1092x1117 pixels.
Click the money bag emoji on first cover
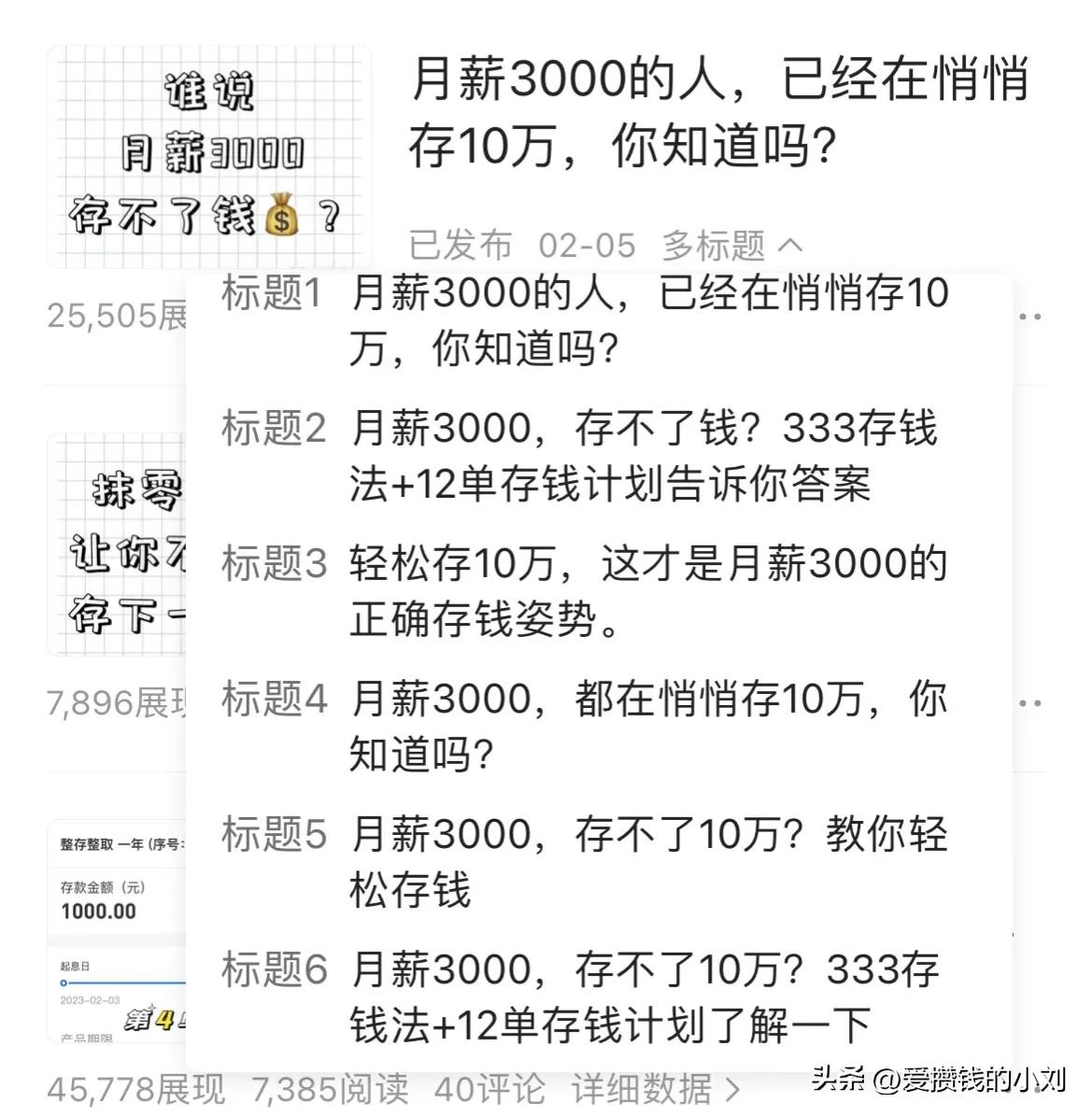coord(279,216)
